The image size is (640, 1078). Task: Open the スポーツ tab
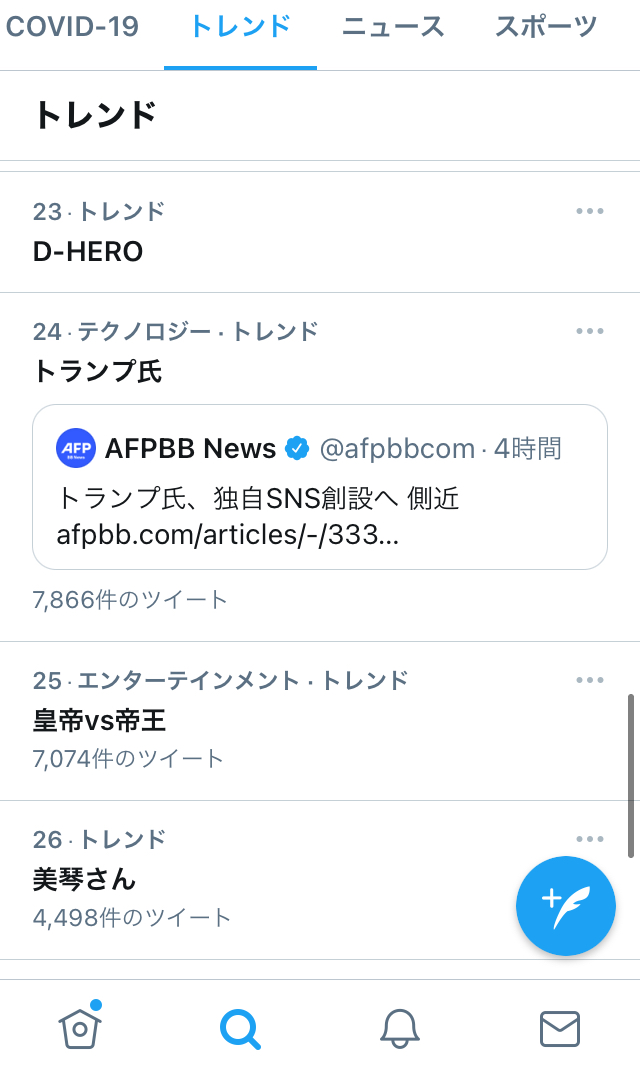(546, 28)
